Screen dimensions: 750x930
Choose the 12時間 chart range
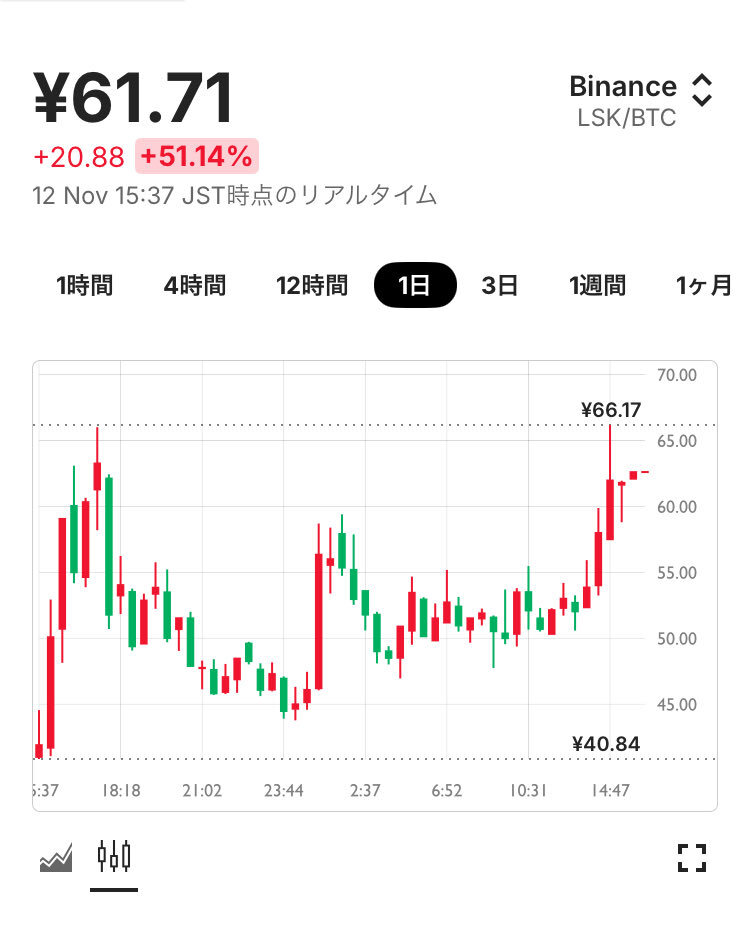(312, 285)
